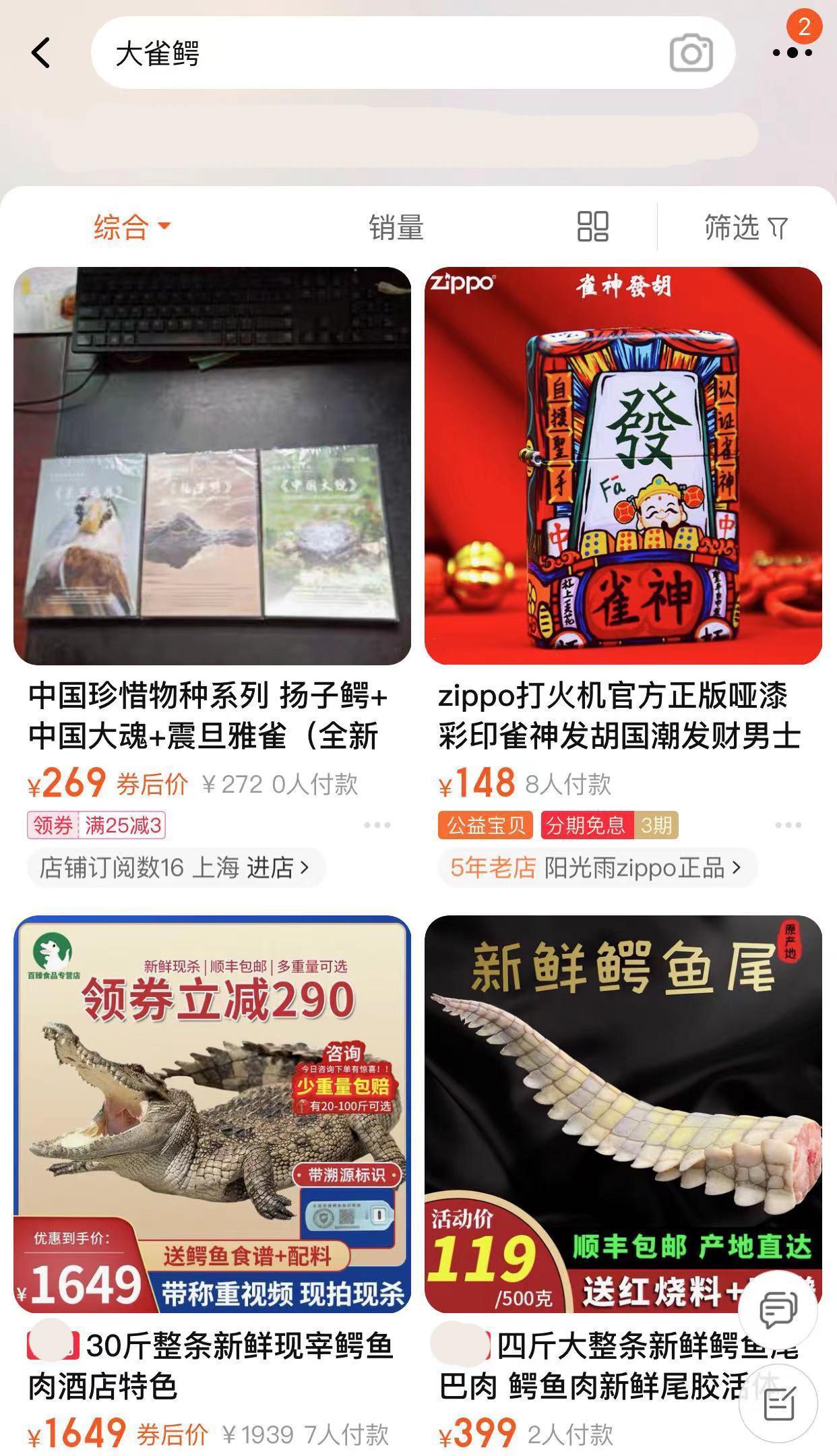Open the 30斤整条新鲜现宰鳄鱼 product
837x1456 pixels.
click(x=212, y=1114)
